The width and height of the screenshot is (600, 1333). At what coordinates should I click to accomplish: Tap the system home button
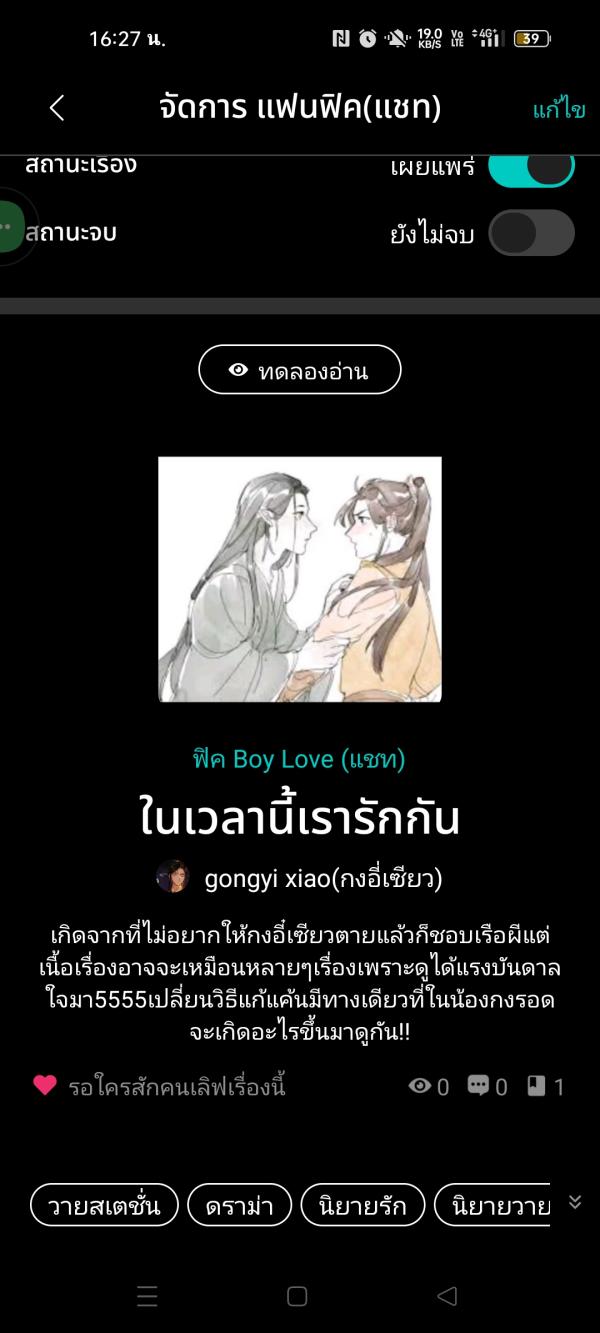297,1296
